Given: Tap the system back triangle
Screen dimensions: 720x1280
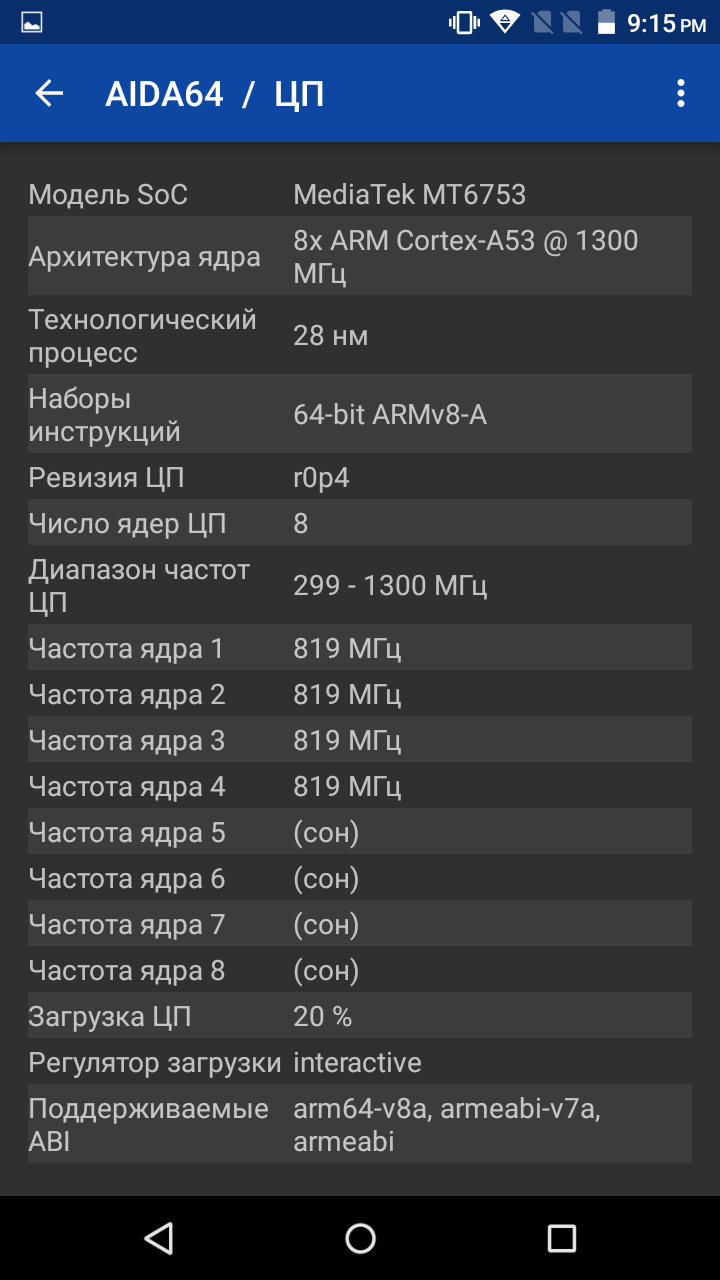Looking at the screenshot, I should (x=158, y=1238).
